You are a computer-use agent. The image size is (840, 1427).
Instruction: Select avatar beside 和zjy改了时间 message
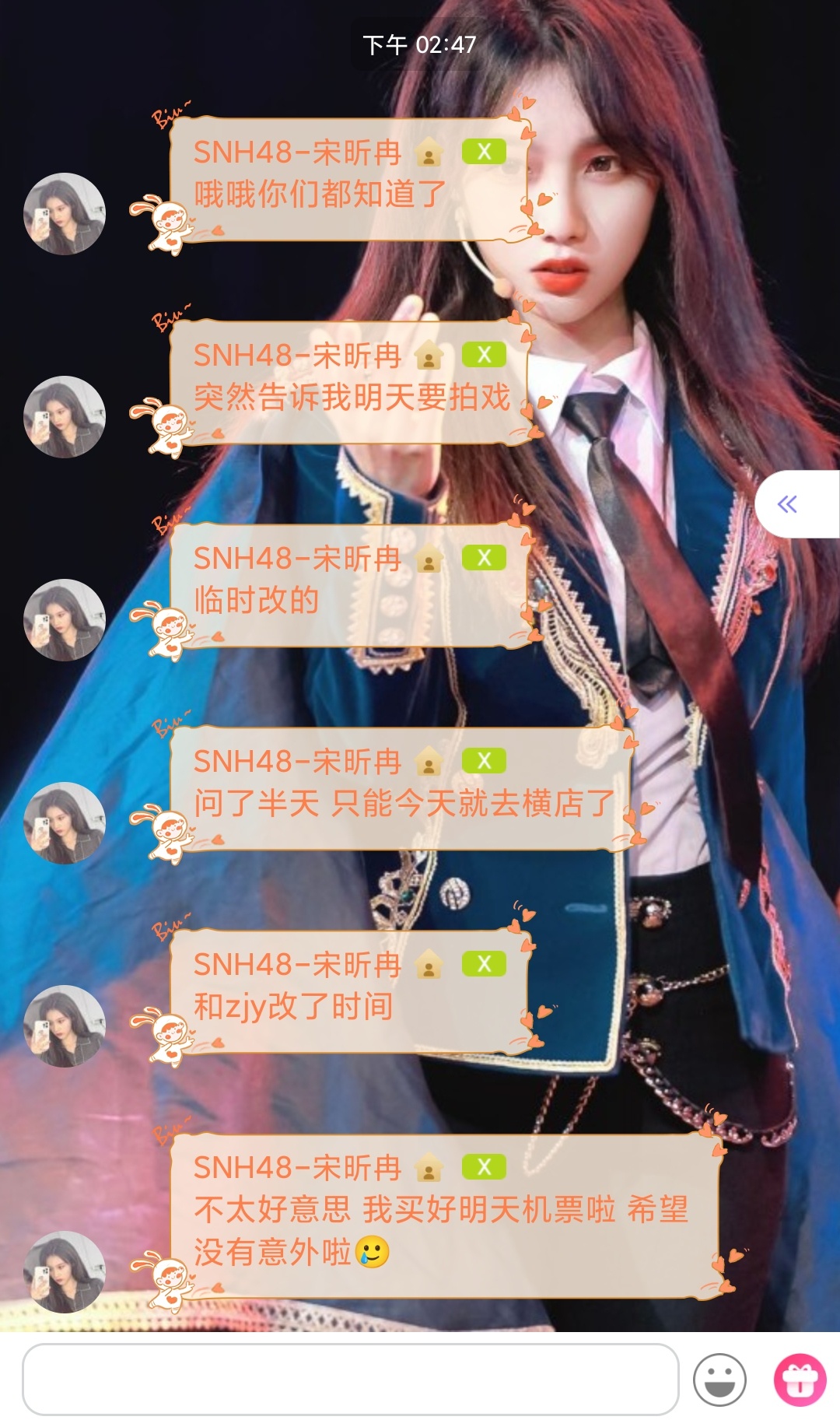65,1026
